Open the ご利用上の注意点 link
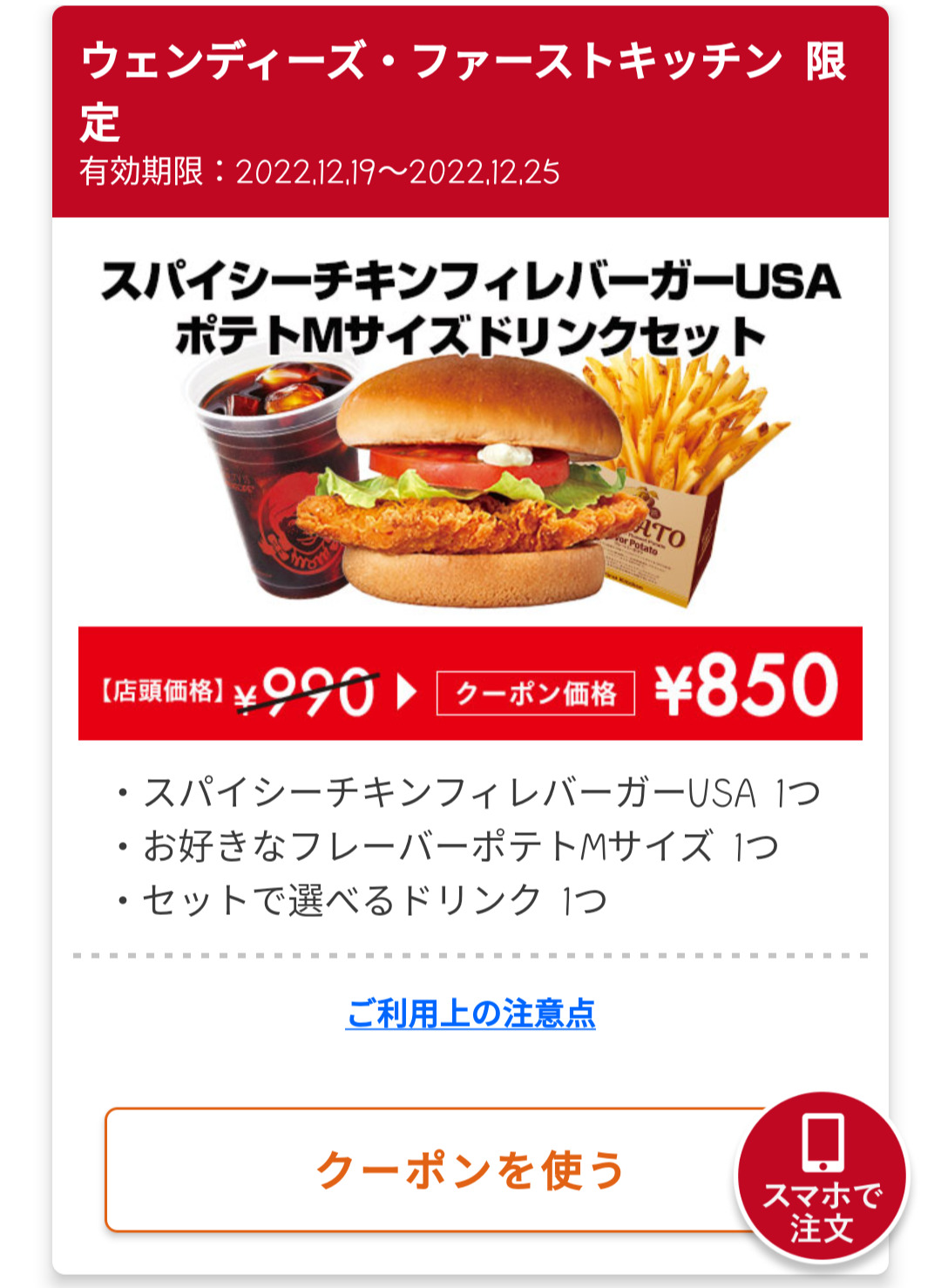 click(470, 1013)
